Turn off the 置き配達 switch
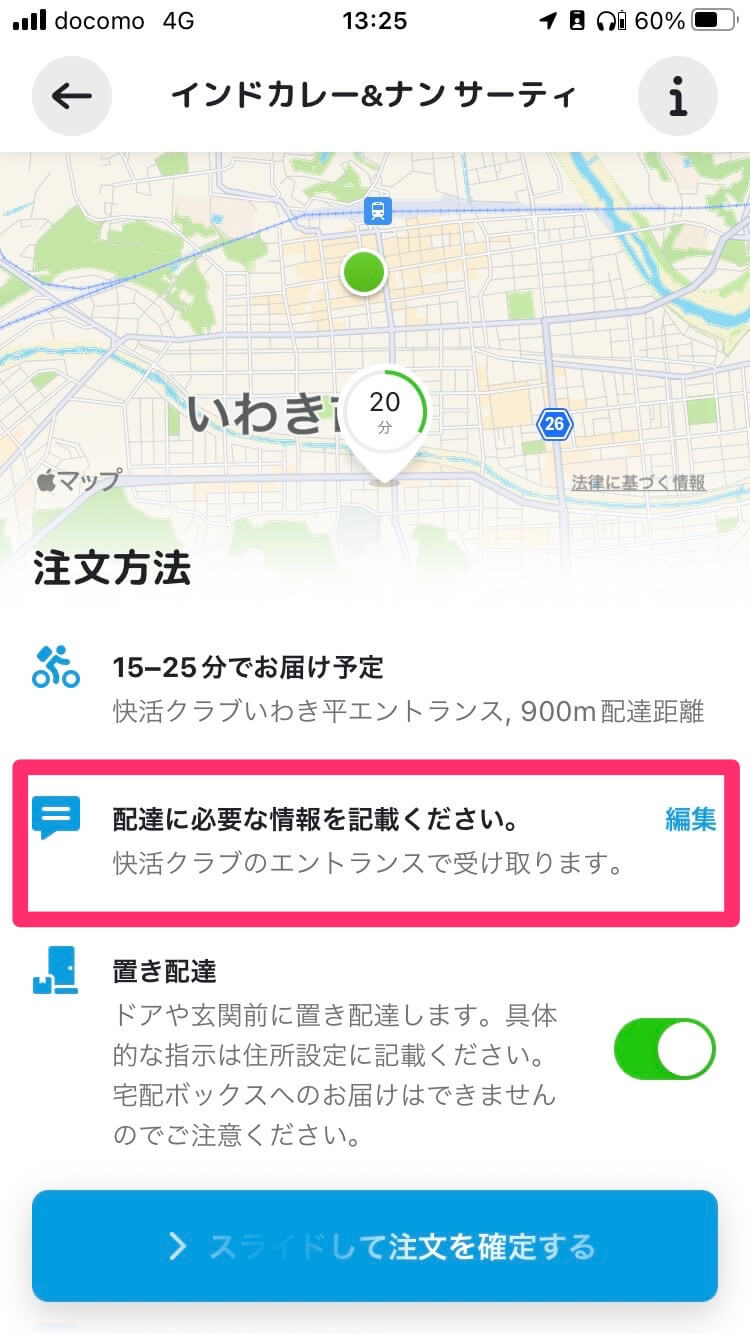750x1334 pixels. point(664,1050)
